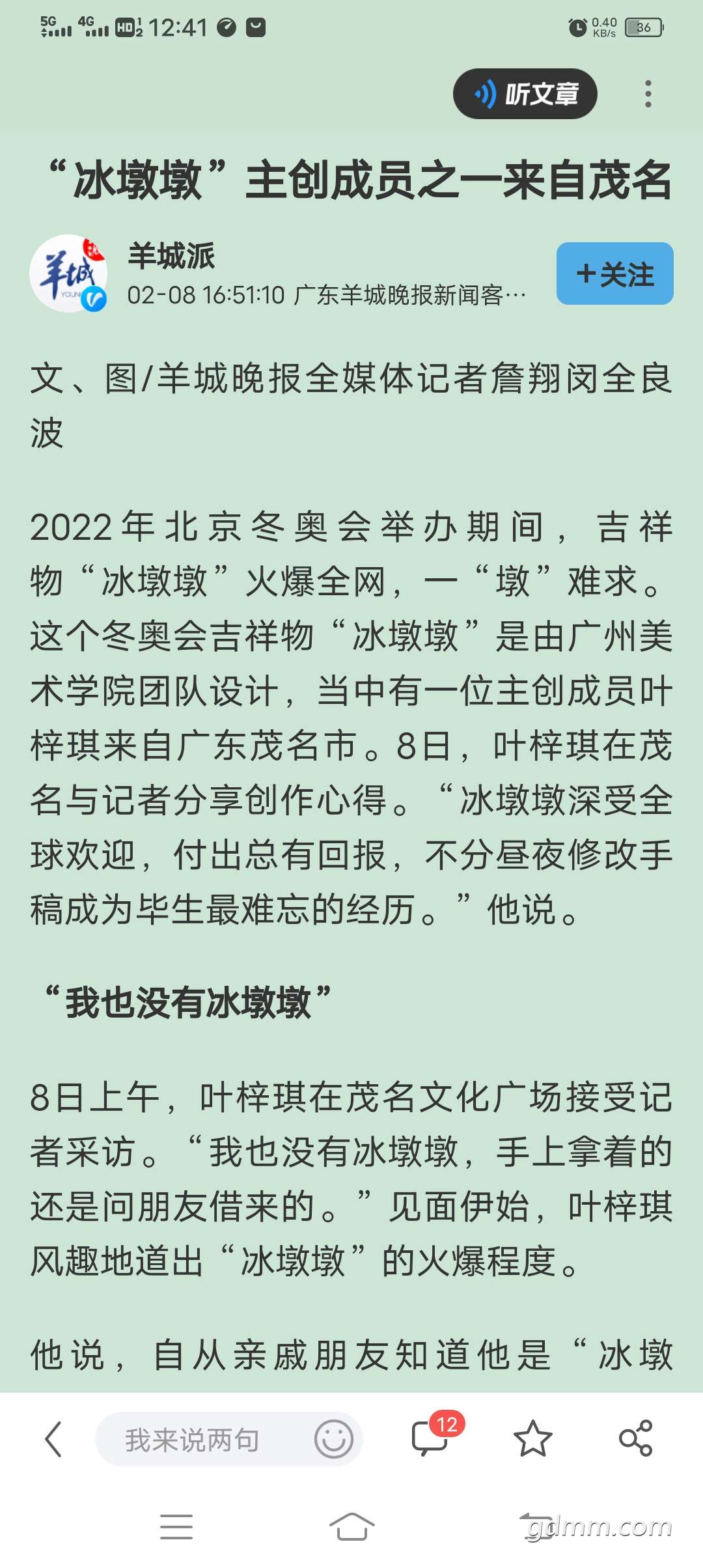Image resolution: width=703 pixels, height=1568 pixels.
Task: Open the three-dot overflow menu
Action: point(647,94)
